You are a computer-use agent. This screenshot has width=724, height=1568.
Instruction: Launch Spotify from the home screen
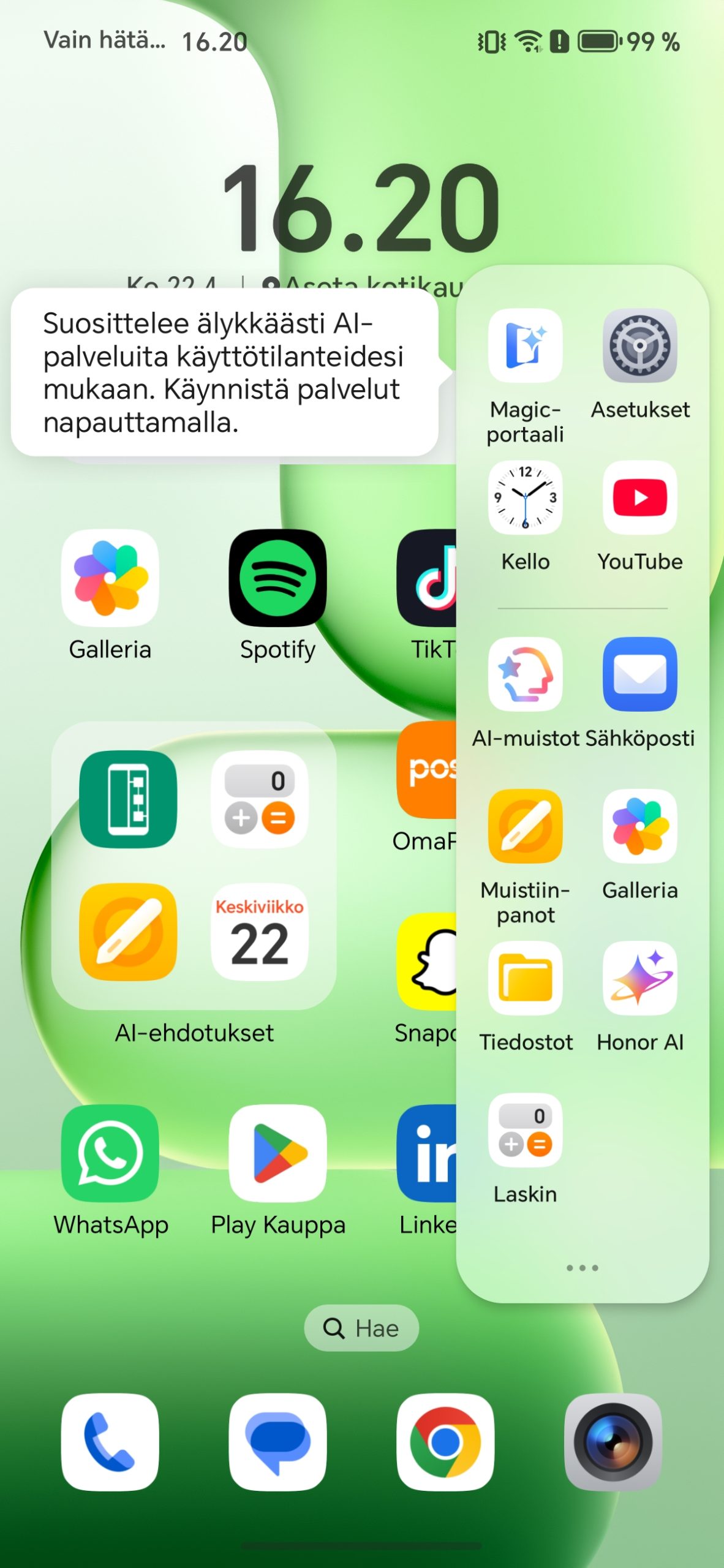click(277, 578)
